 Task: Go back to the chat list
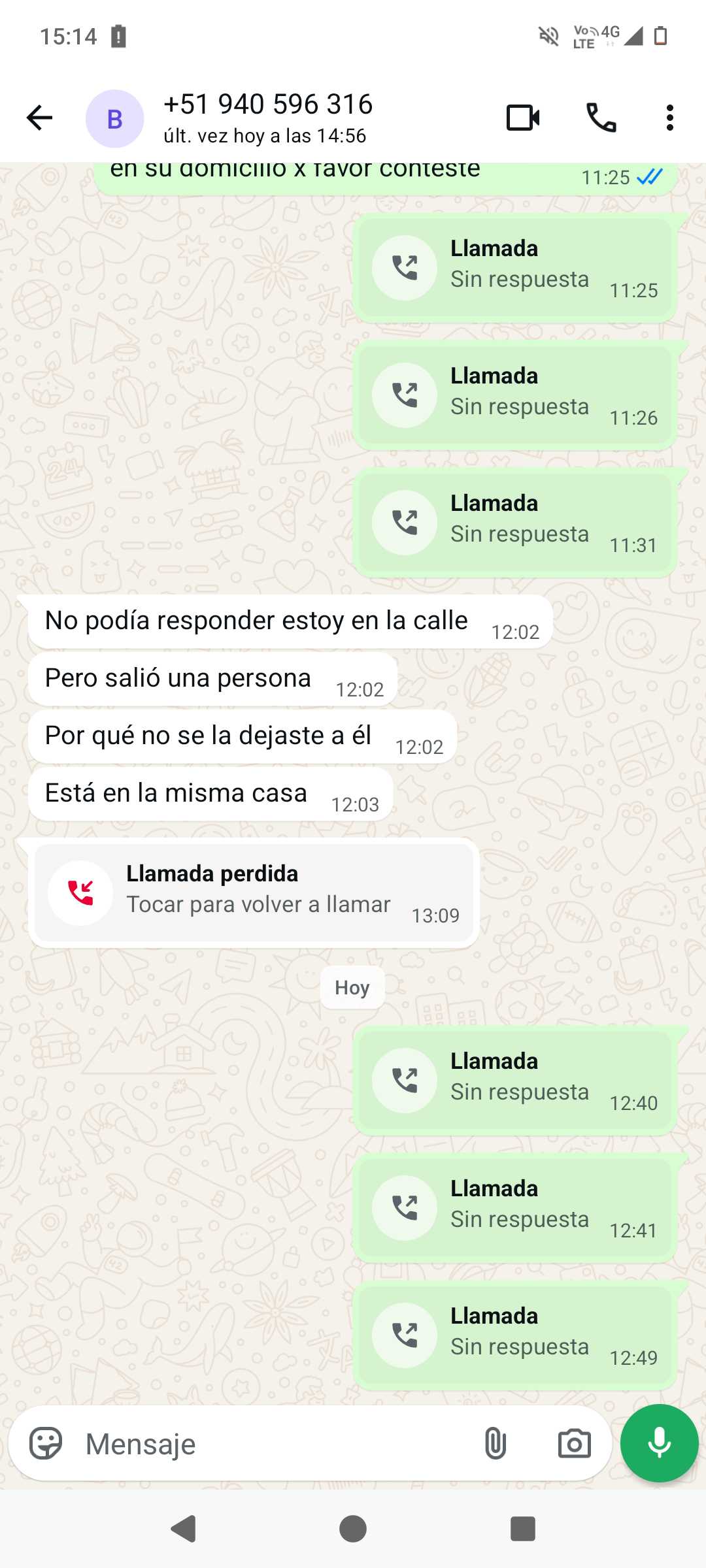coord(39,118)
